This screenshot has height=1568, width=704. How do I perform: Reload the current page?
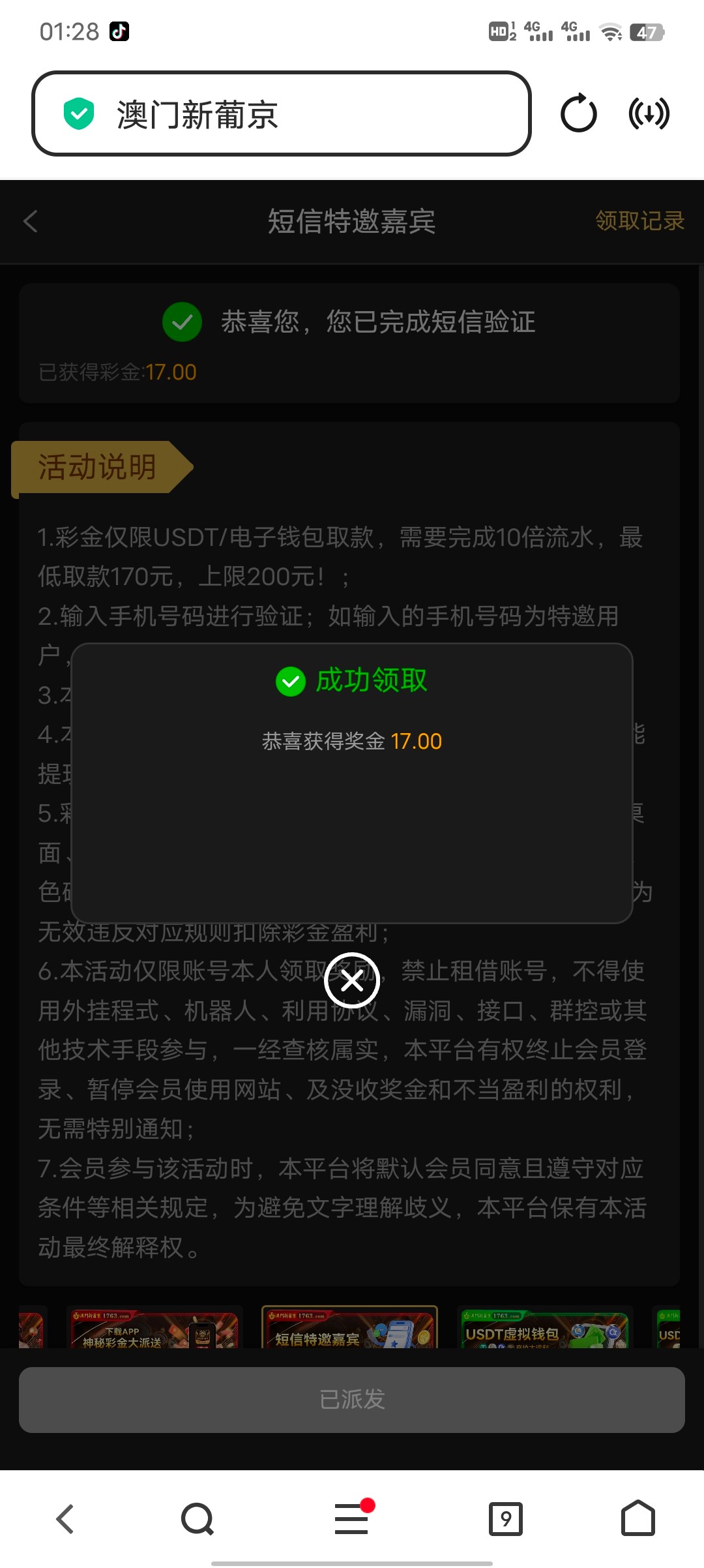(x=578, y=114)
